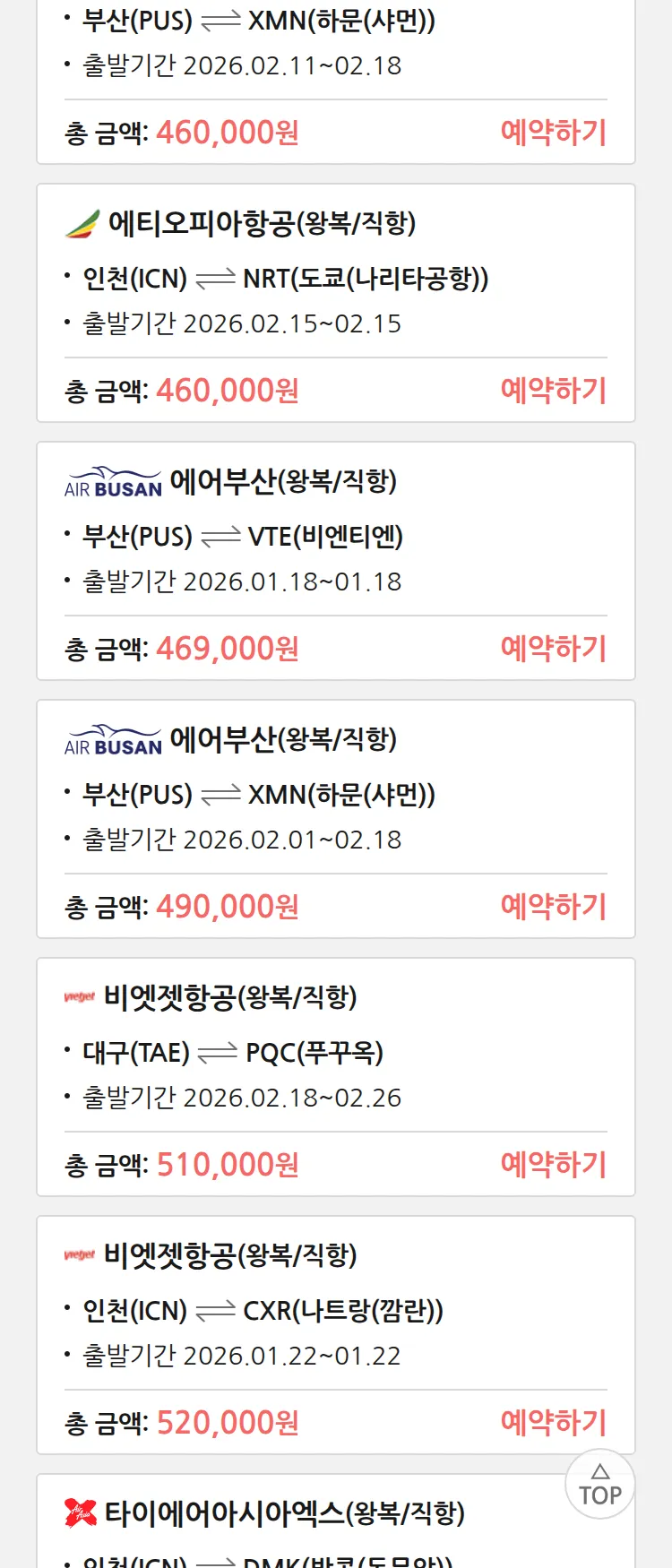672x1568 pixels.
Task: Book the 490,000원 에어부산 Xiamen flight
Action: click(x=553, y=907)
